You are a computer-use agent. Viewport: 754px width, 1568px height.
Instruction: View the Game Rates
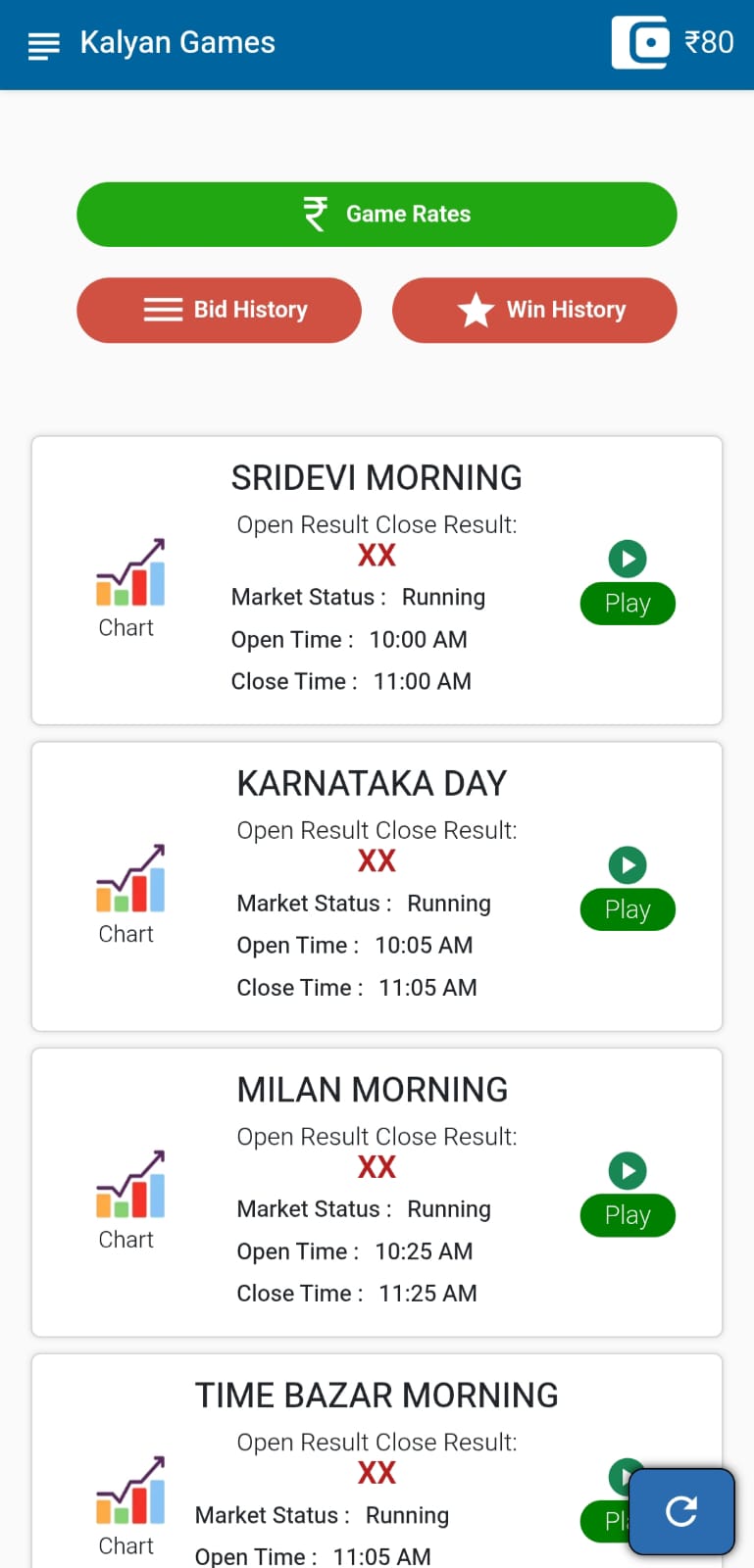point(377,214)
